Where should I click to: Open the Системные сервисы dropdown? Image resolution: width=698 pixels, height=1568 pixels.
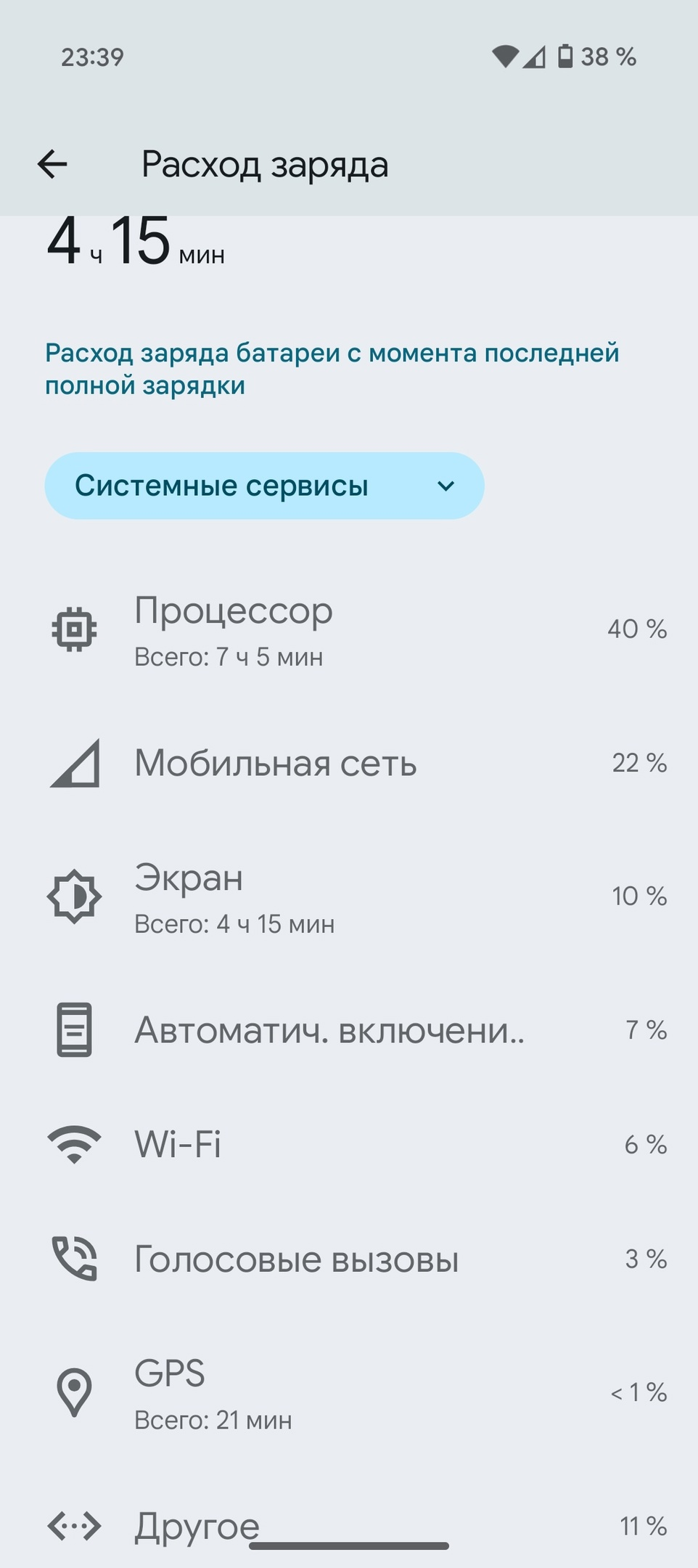264,486
